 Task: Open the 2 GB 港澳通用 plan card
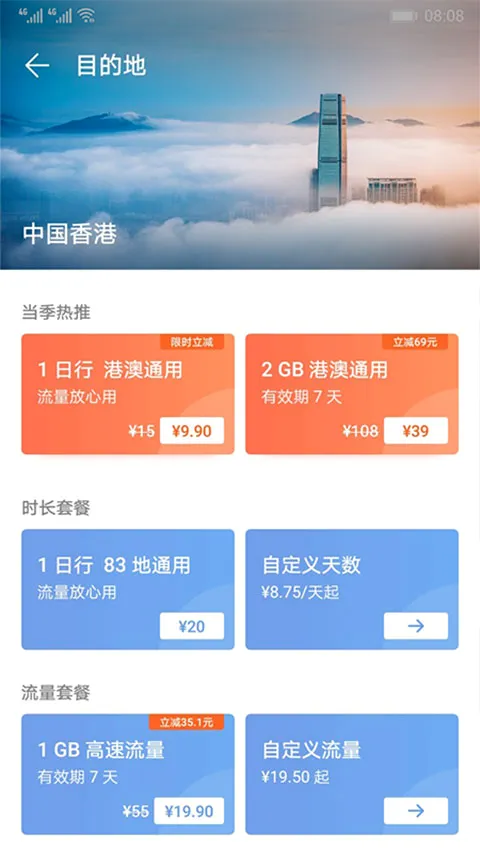(352, 394)
